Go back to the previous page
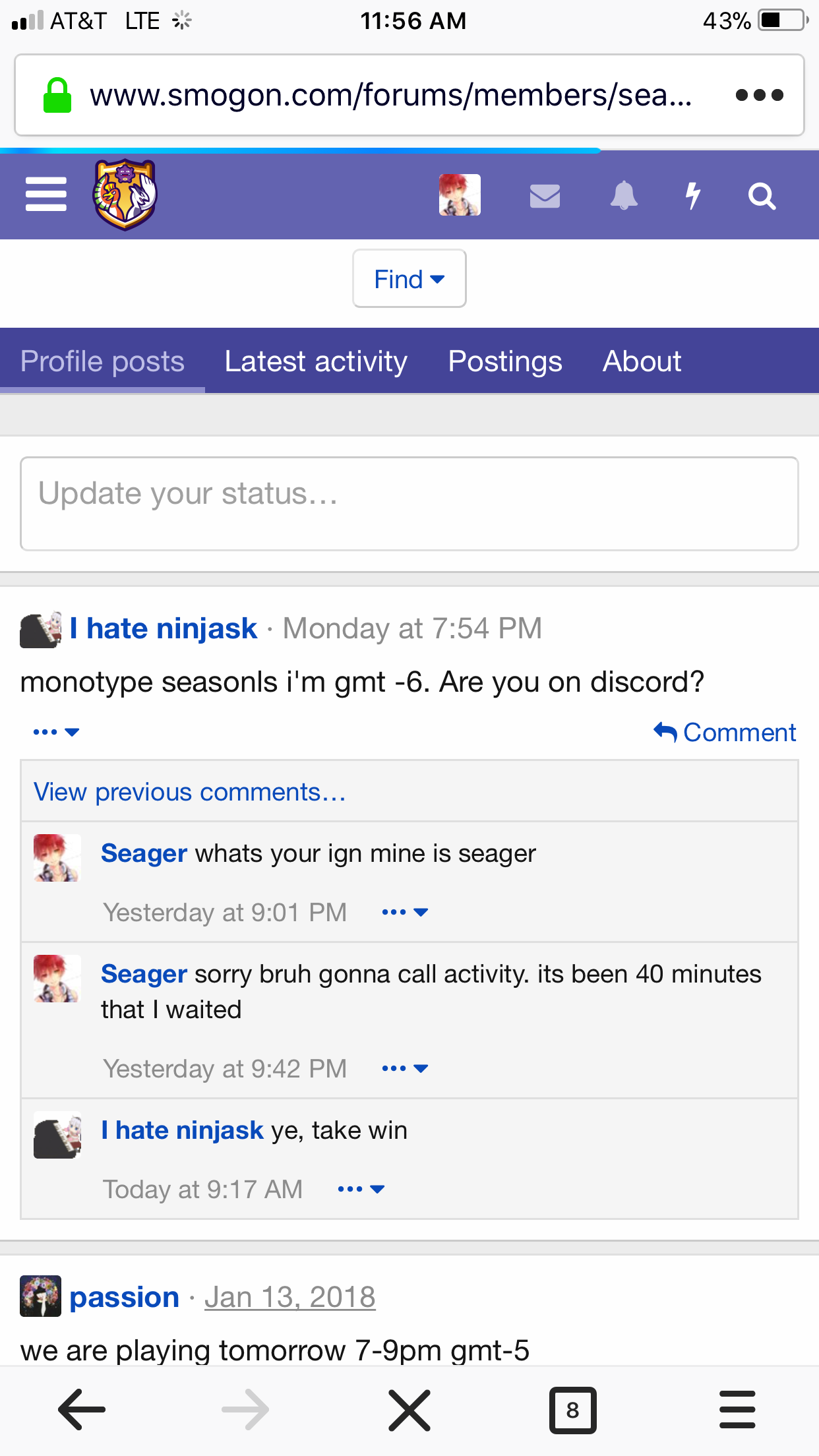The height and width of the screenshot is (1456, 819). pos(82,1410)
